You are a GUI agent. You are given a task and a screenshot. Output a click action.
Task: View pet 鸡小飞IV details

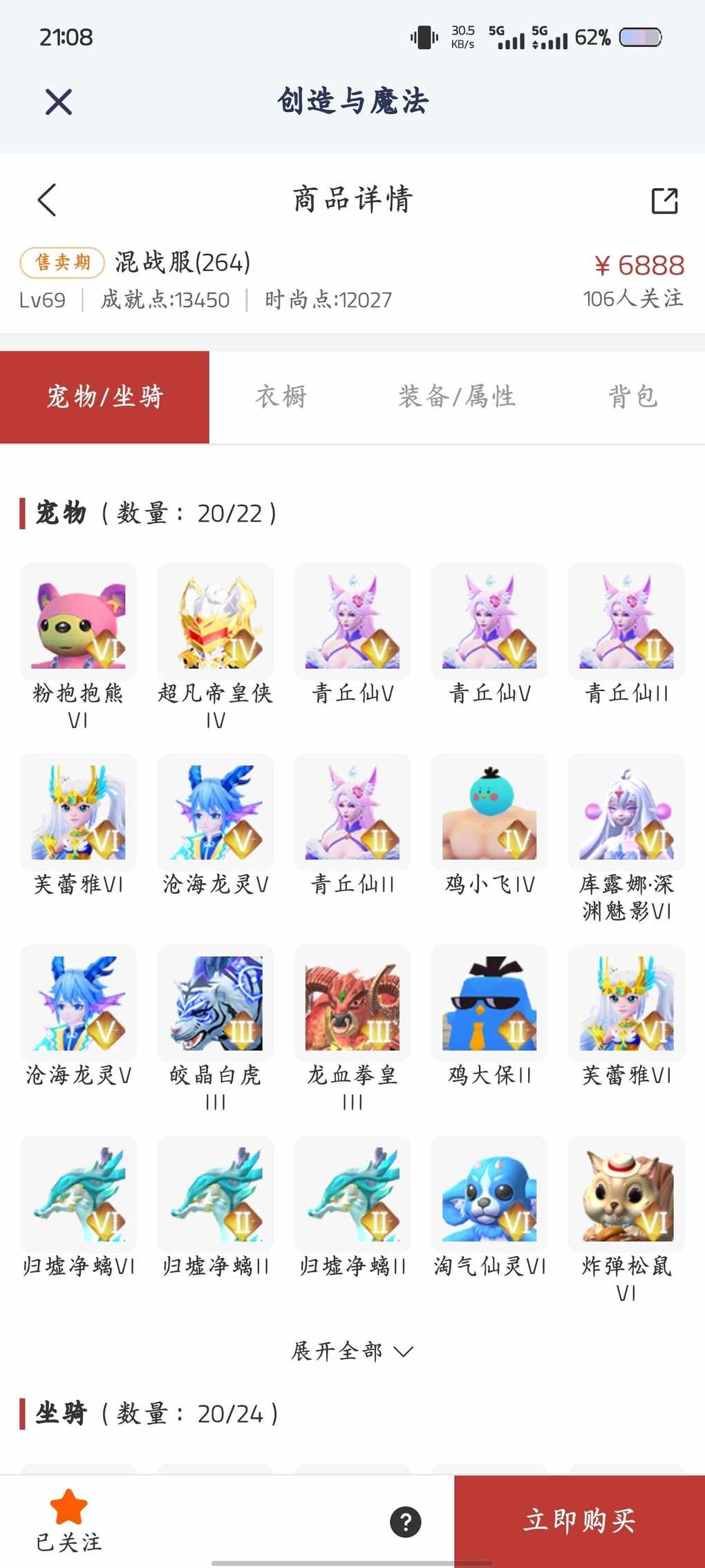tap(489, 813)
